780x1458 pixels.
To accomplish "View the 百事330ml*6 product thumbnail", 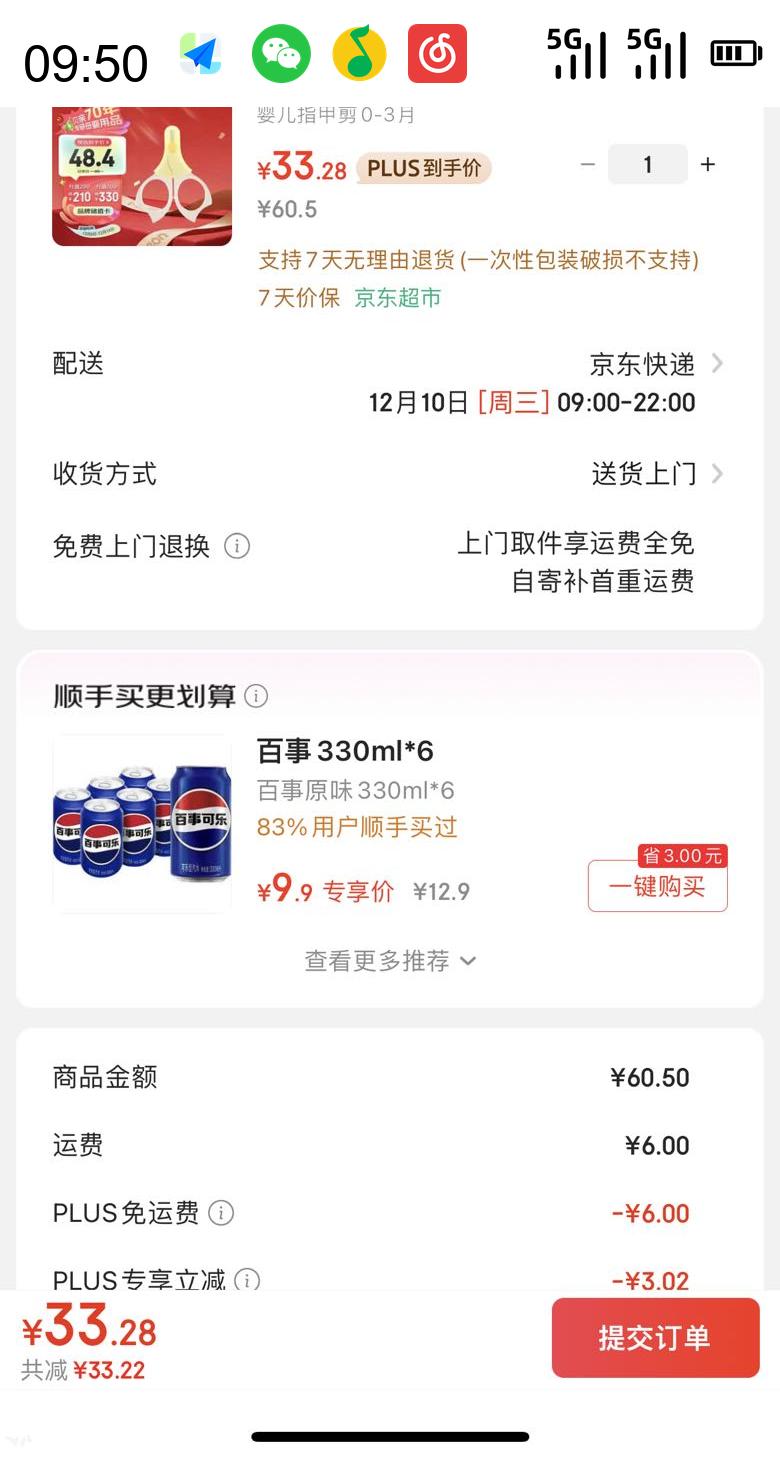I will pyautogui.click(x=141, y=822).
